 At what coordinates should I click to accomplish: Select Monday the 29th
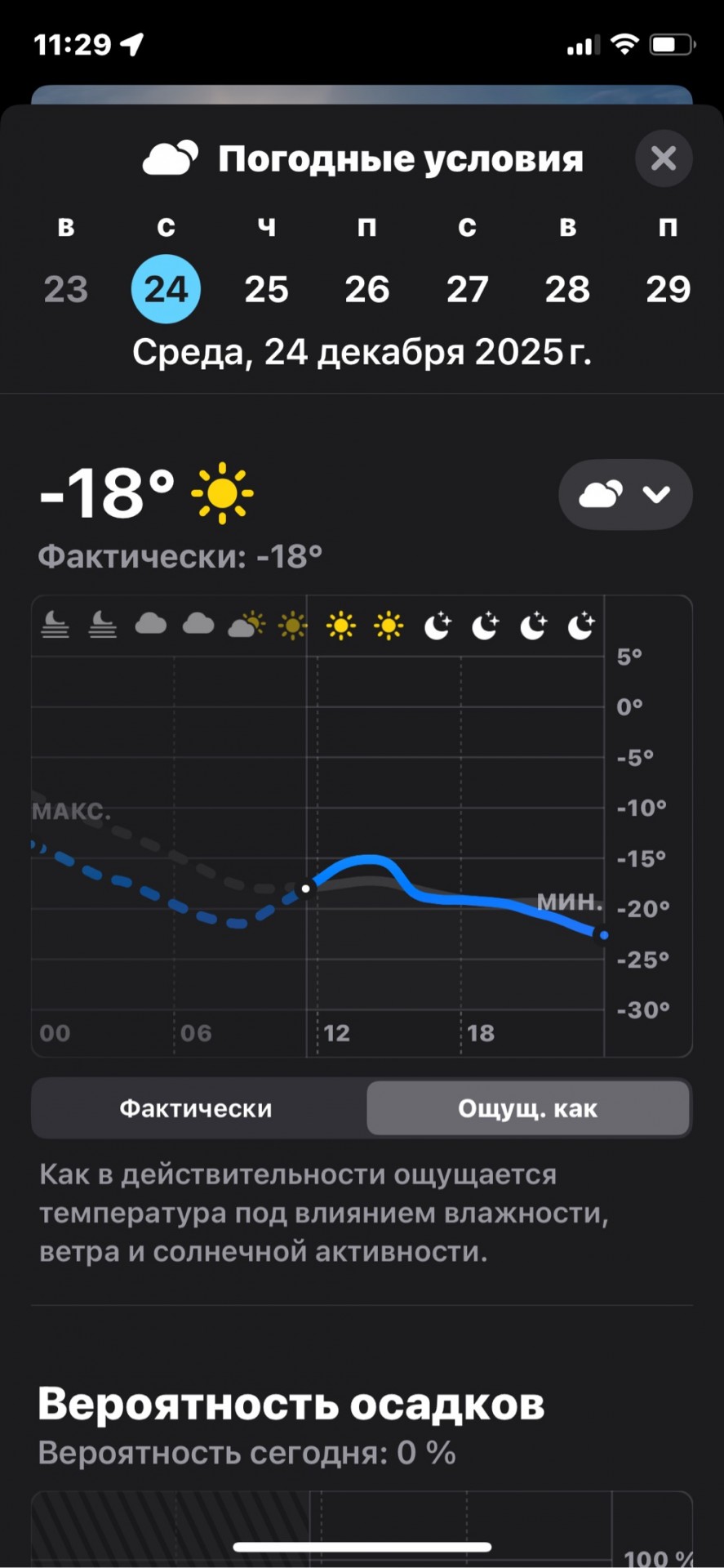pyautogui.click(x=668, y=289)
